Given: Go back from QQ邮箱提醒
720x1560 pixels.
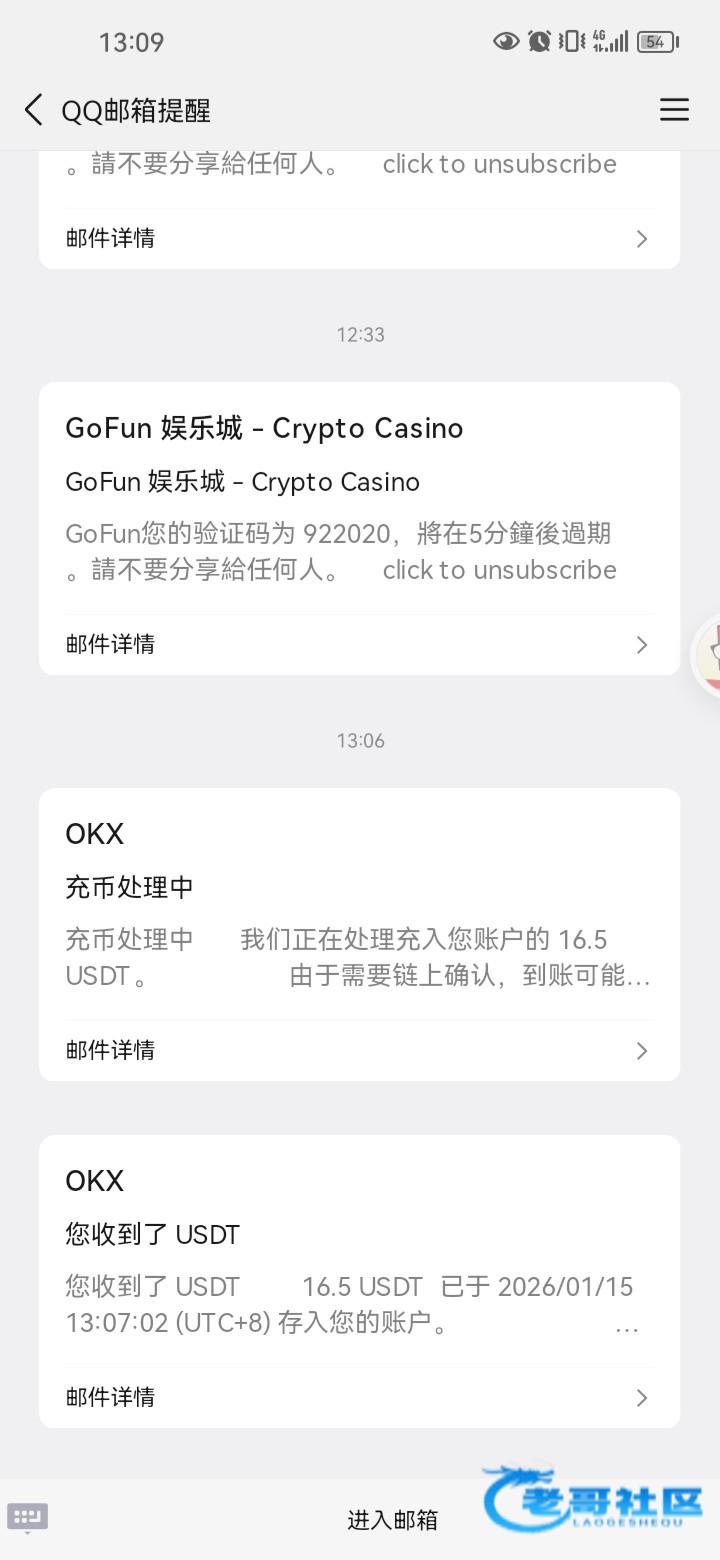Looking at the screenshot, I should coord(34,110).
